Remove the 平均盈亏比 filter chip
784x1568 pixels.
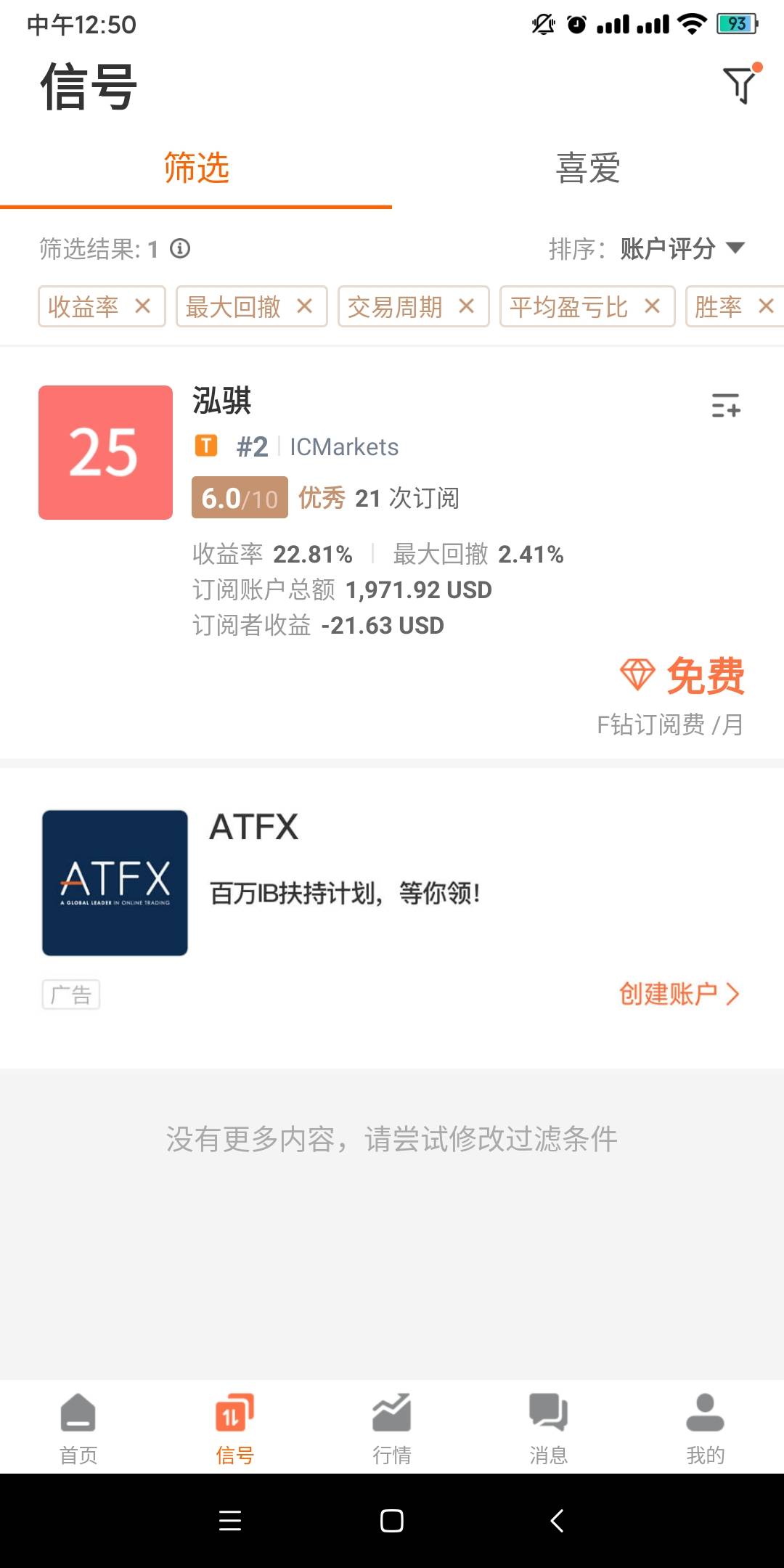[653, 306]
